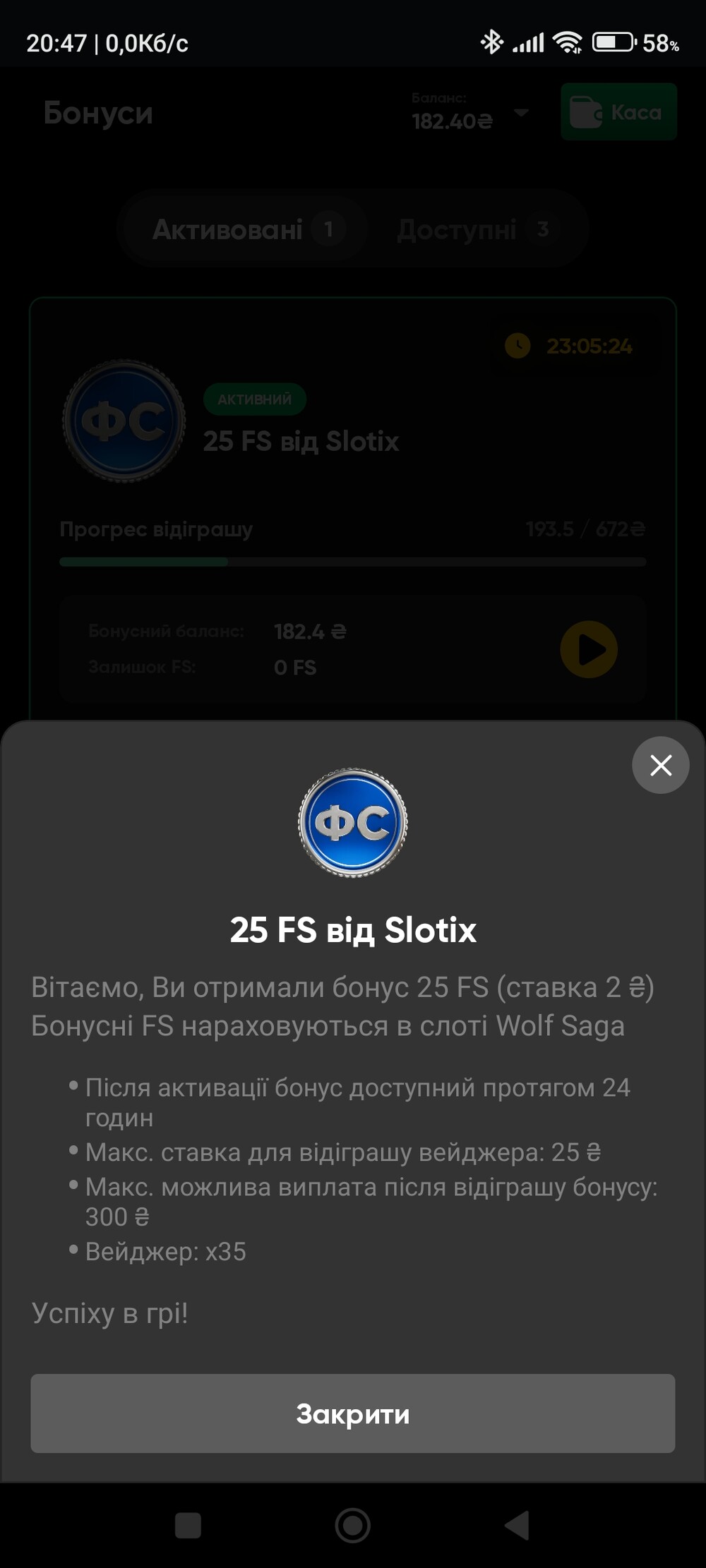
Task: Go back with the system back arrow
Action: 517,1525
